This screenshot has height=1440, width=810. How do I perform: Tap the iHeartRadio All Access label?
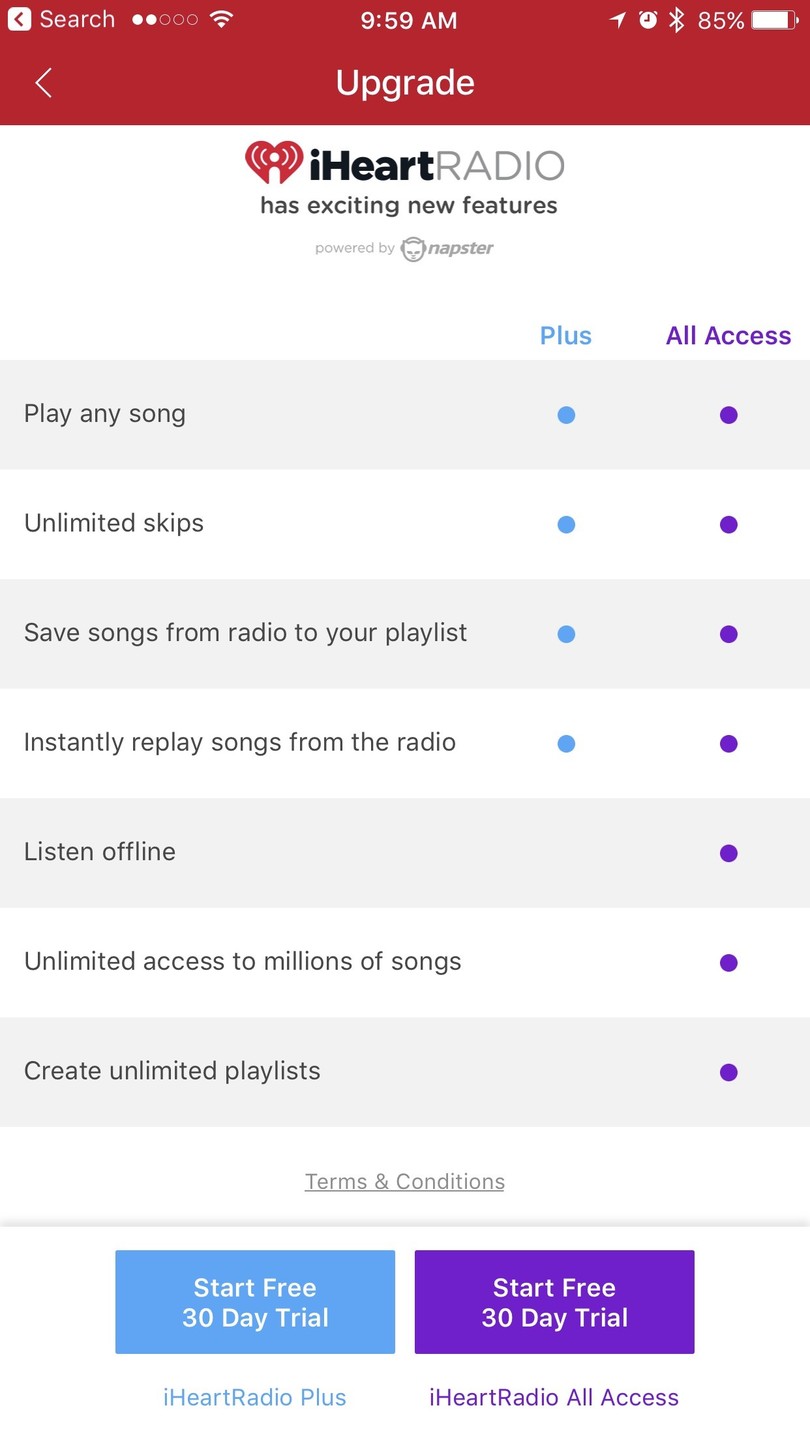(x=554, y=1397)
